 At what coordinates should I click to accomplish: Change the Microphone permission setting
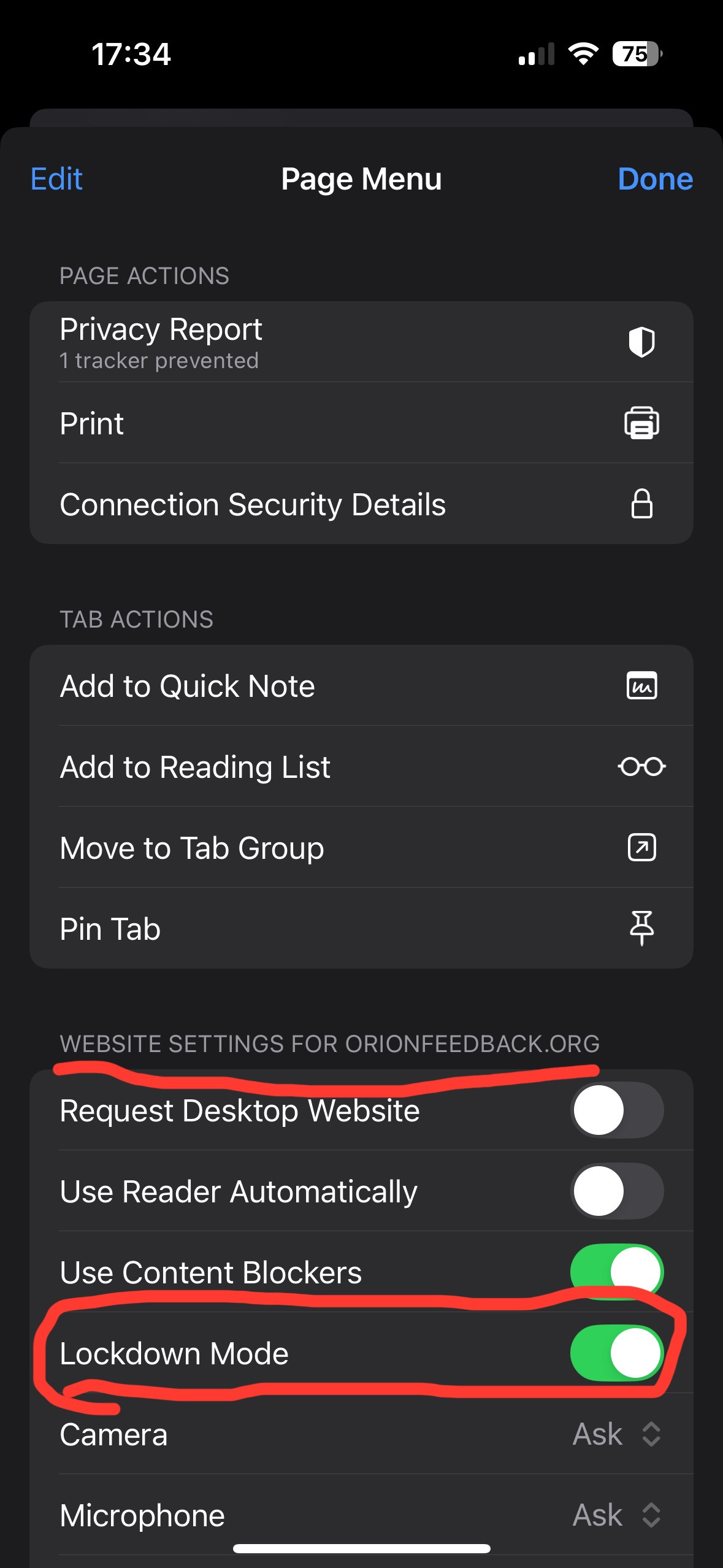tap(616, 1515)
